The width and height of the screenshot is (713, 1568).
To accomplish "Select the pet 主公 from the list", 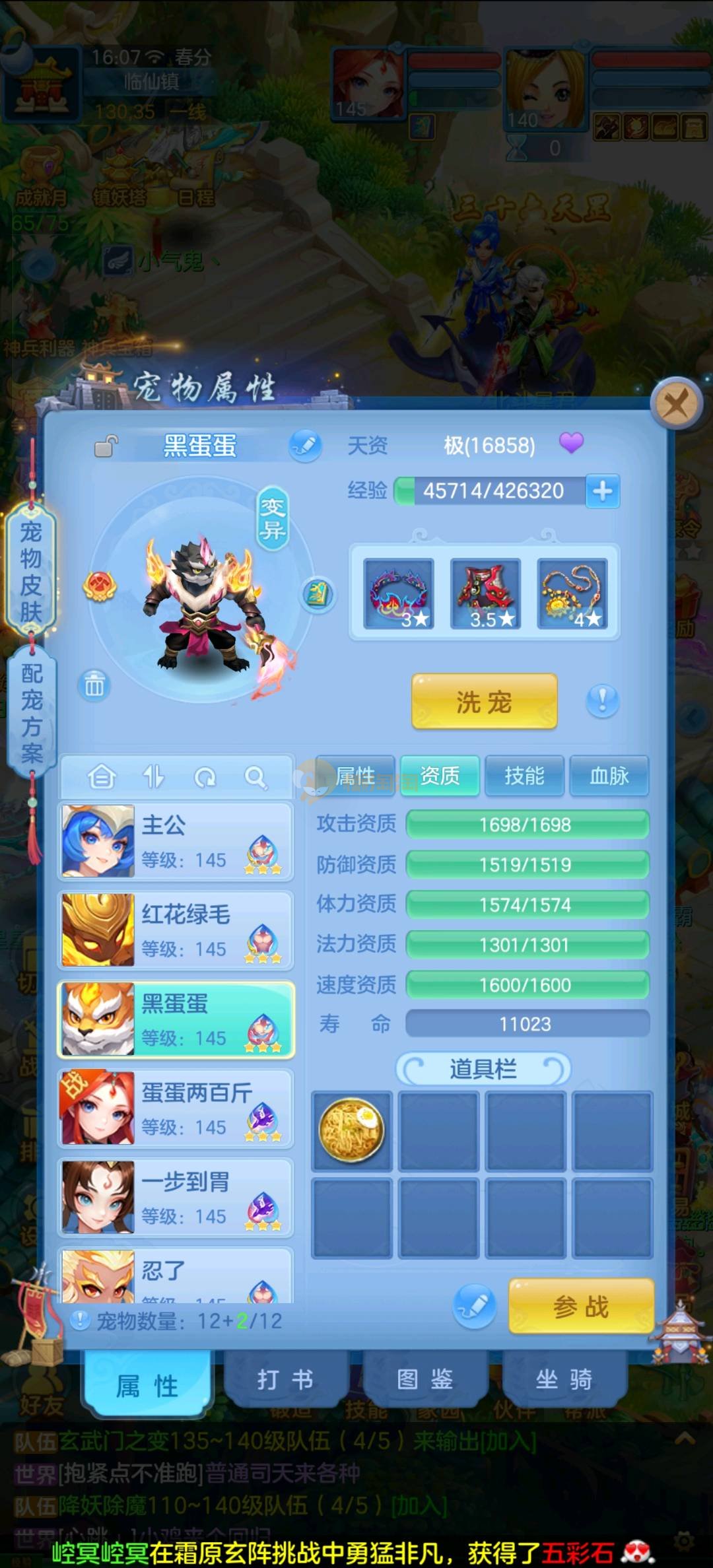I will [176, 841].
